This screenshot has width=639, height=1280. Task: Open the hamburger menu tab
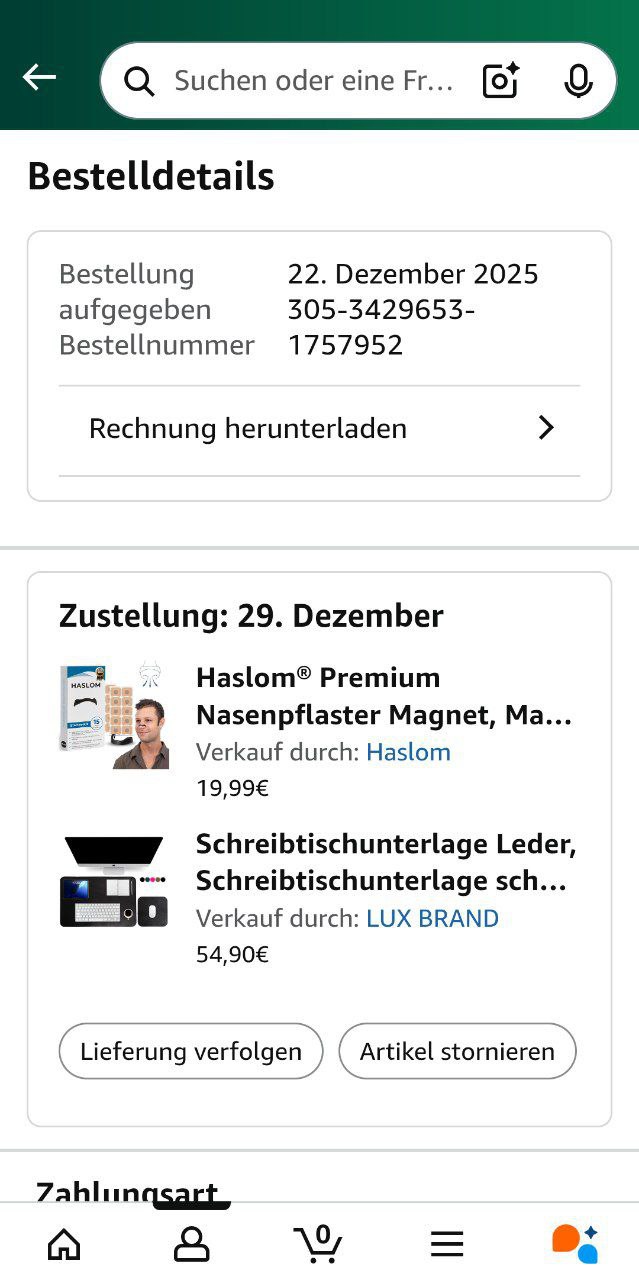(x=447, y=1243)
